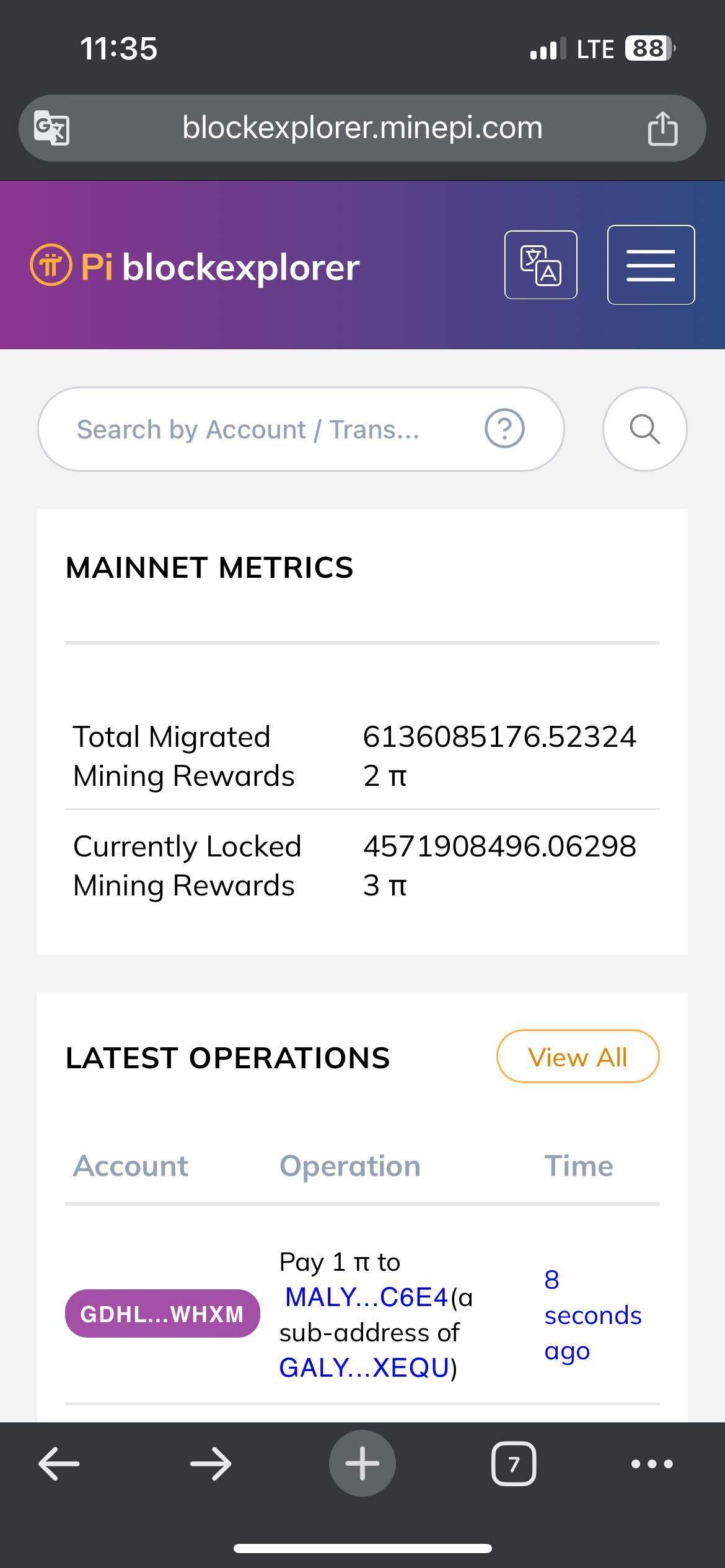Open address GALY...XEQU
725x1568 pixels.
[364, 1367]
